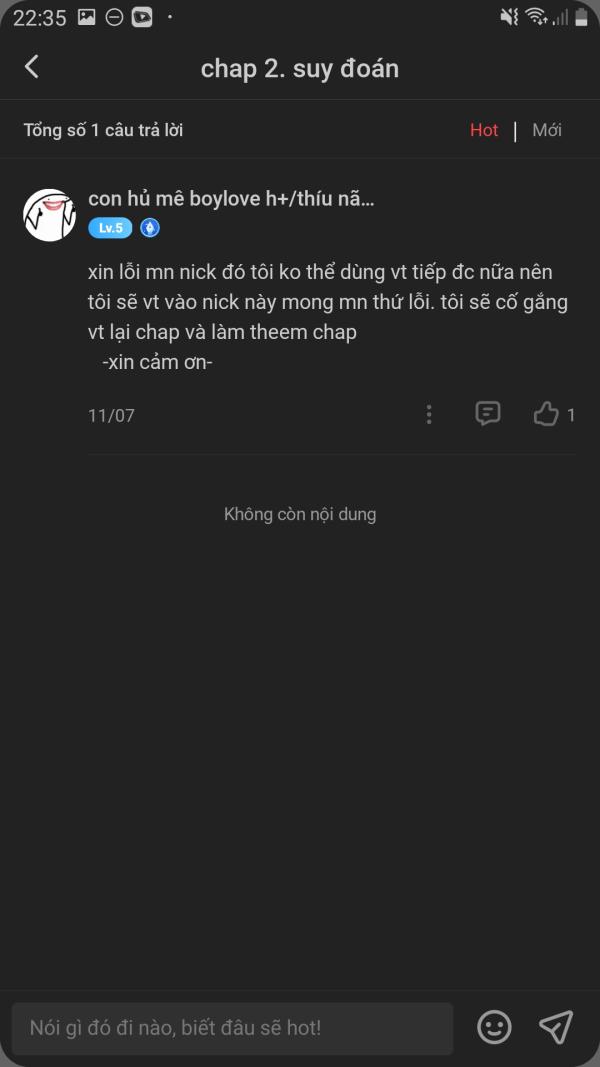Open the three-dot menu on the comment

(x=429, y=414)
